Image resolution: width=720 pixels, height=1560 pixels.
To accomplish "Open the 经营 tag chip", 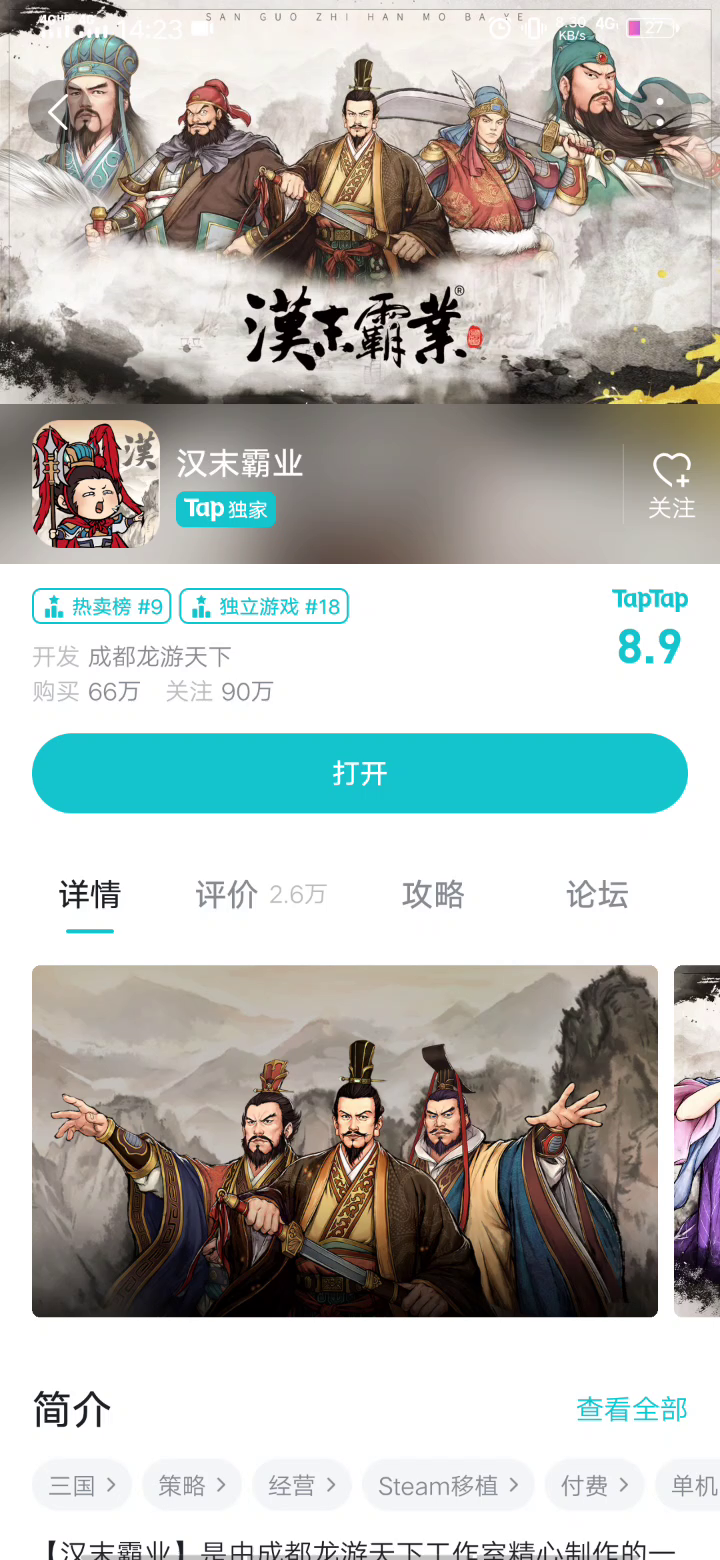I will (x=302, y=1485).
